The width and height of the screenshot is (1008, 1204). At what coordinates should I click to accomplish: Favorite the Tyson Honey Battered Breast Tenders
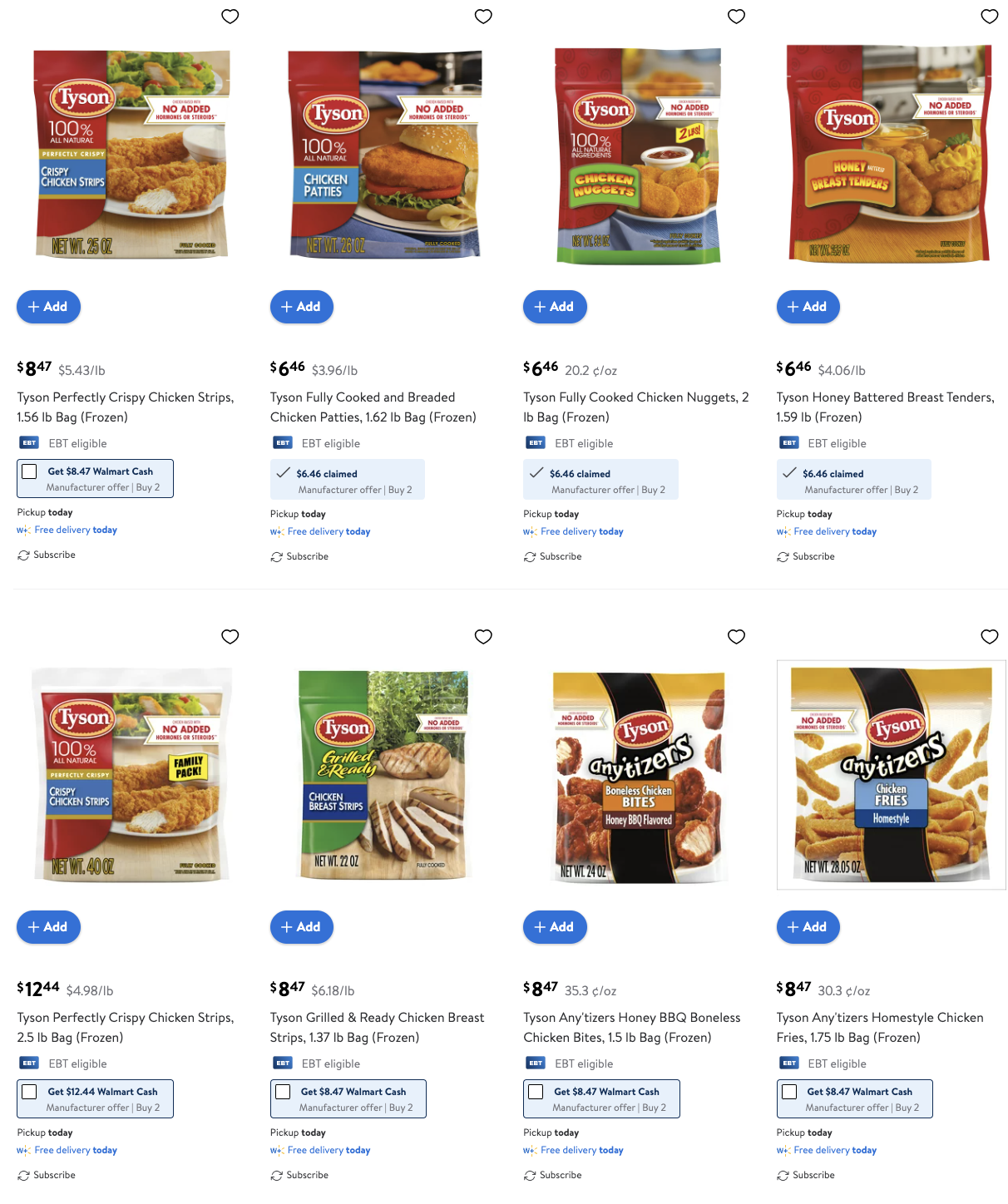click(x=989, y=17)
